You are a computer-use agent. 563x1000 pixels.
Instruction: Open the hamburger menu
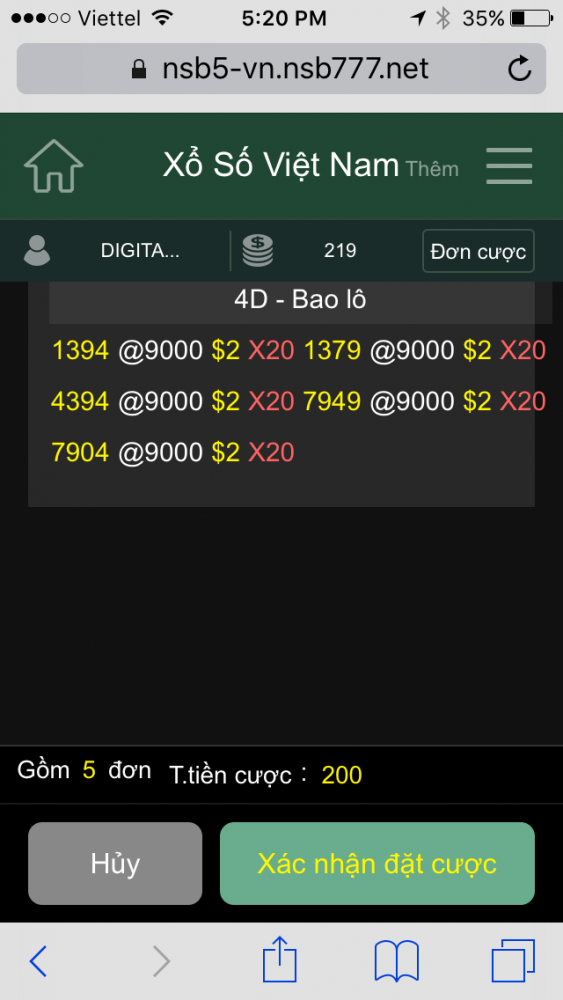point(509,166)
